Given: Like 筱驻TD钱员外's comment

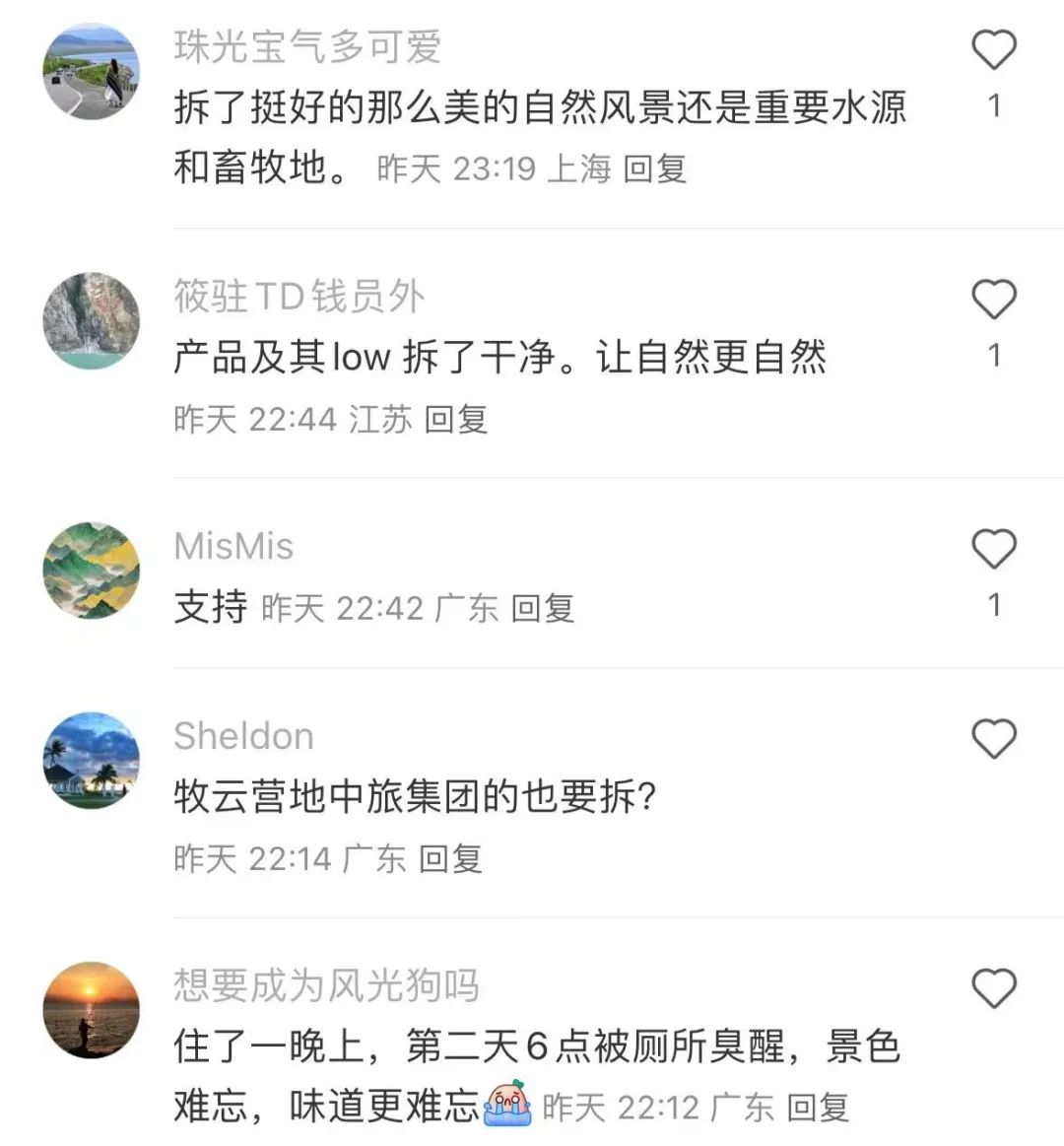Looking at the screenshot, I should [x=993, y=300].
